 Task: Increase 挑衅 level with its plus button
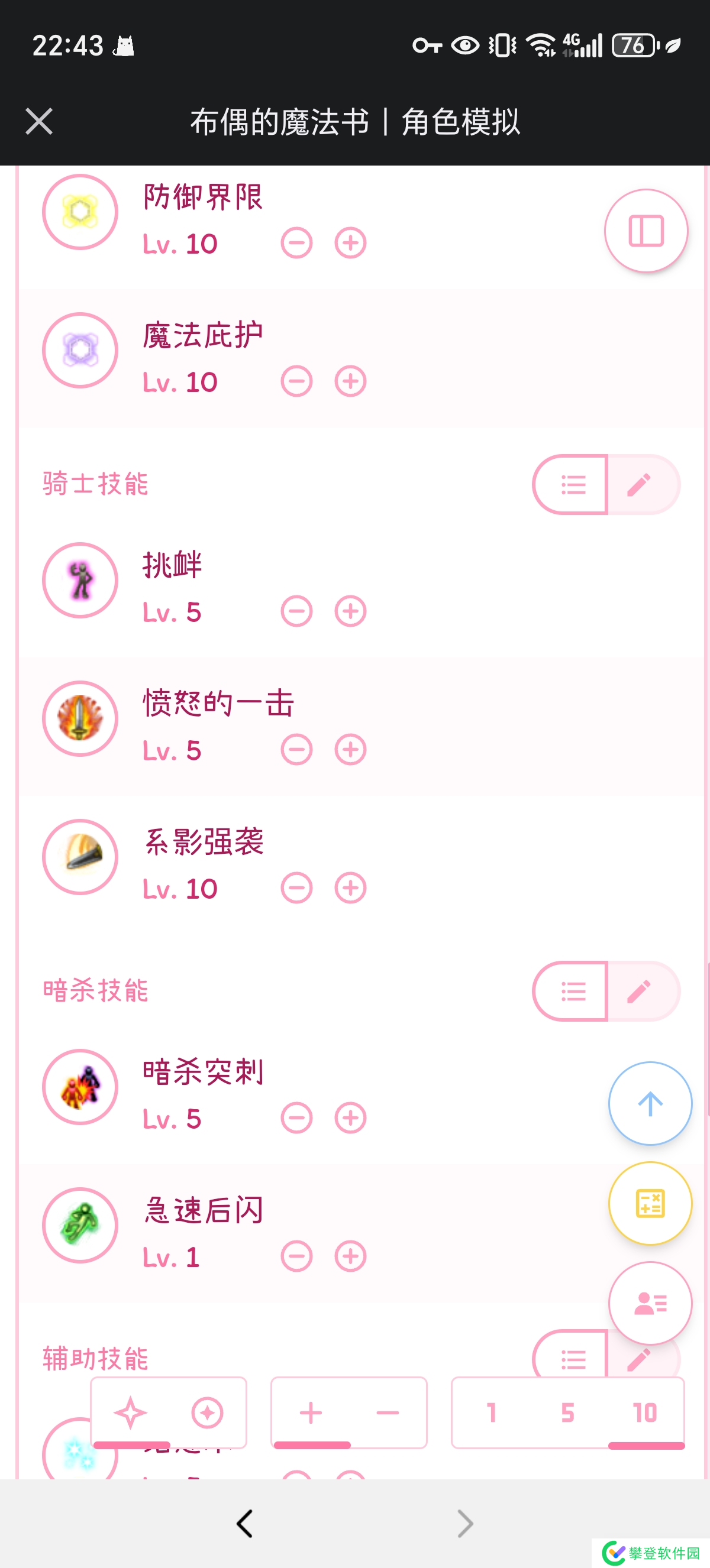tap(350, 611)
